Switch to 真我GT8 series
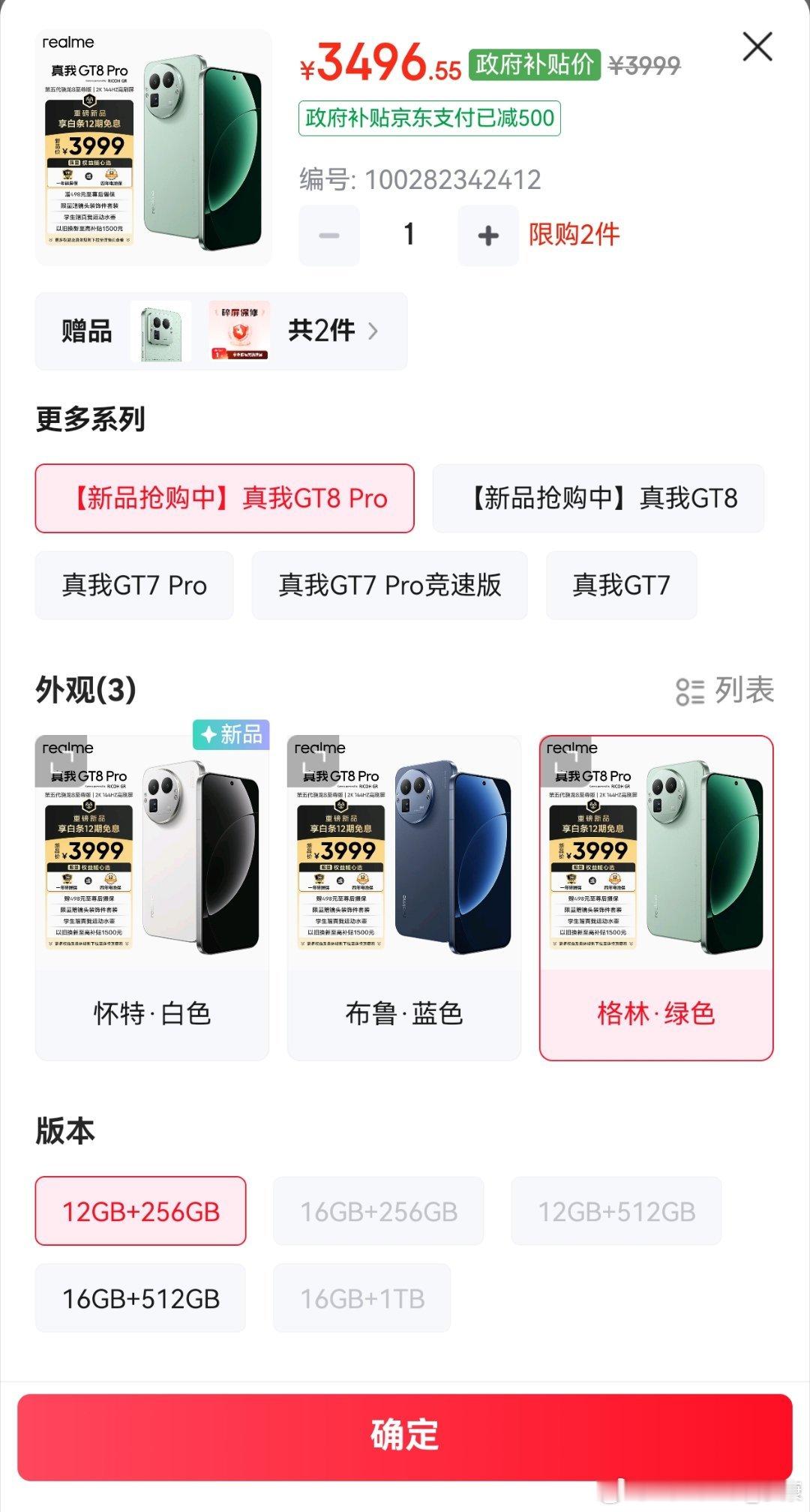 [x=598, y=499]
